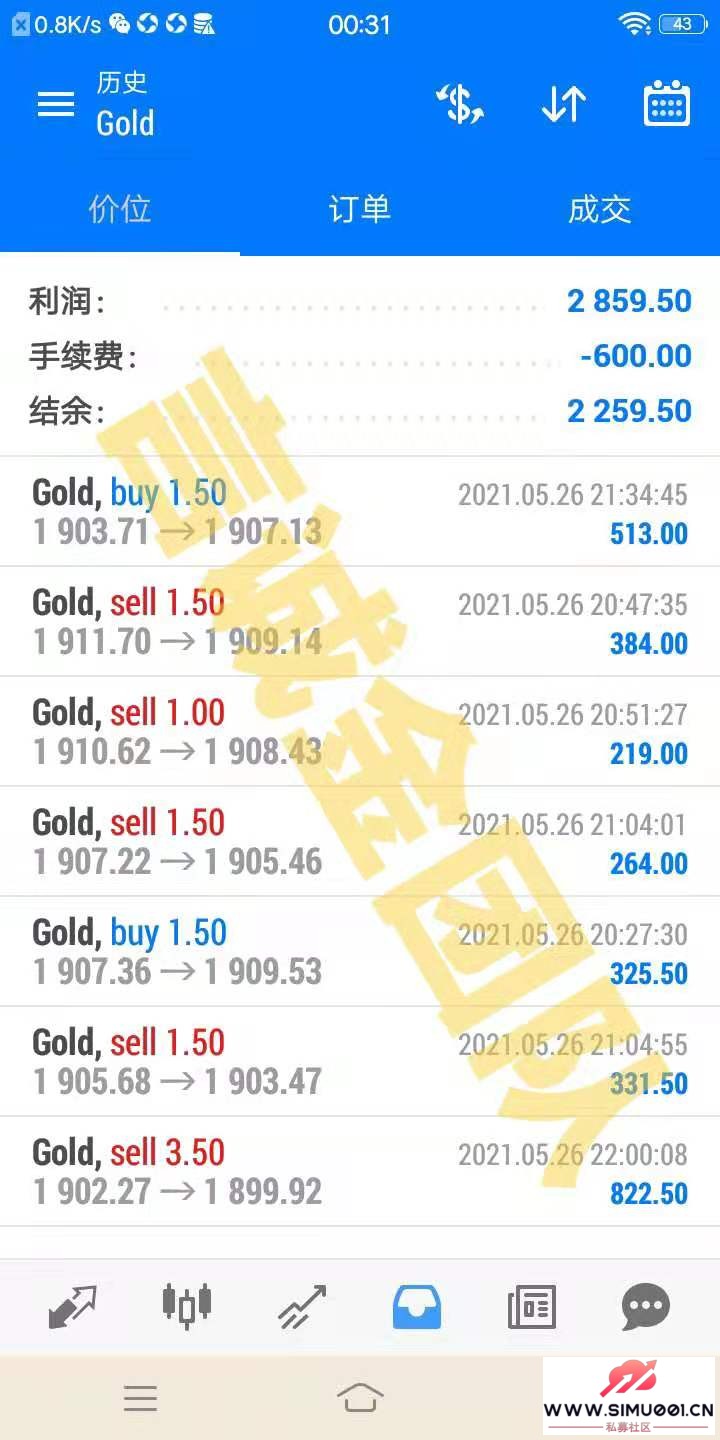Screen dimensions: 720x1440
Task: Open the Gold buy 1.50 trade at 1 907.36
Action: tap(360, 952)
